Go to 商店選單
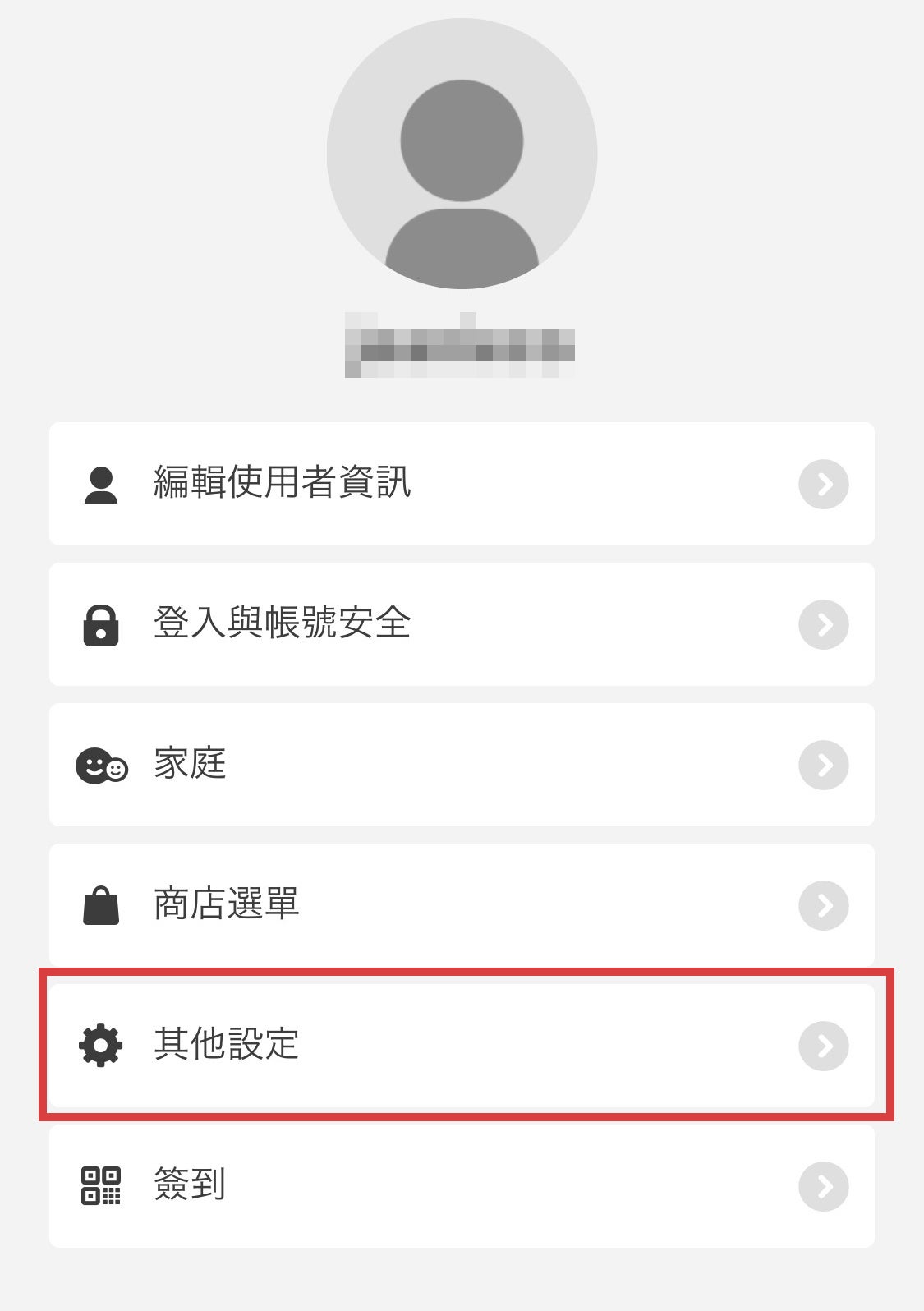This screenshot has height=1311, width=924. coord(462,904)
